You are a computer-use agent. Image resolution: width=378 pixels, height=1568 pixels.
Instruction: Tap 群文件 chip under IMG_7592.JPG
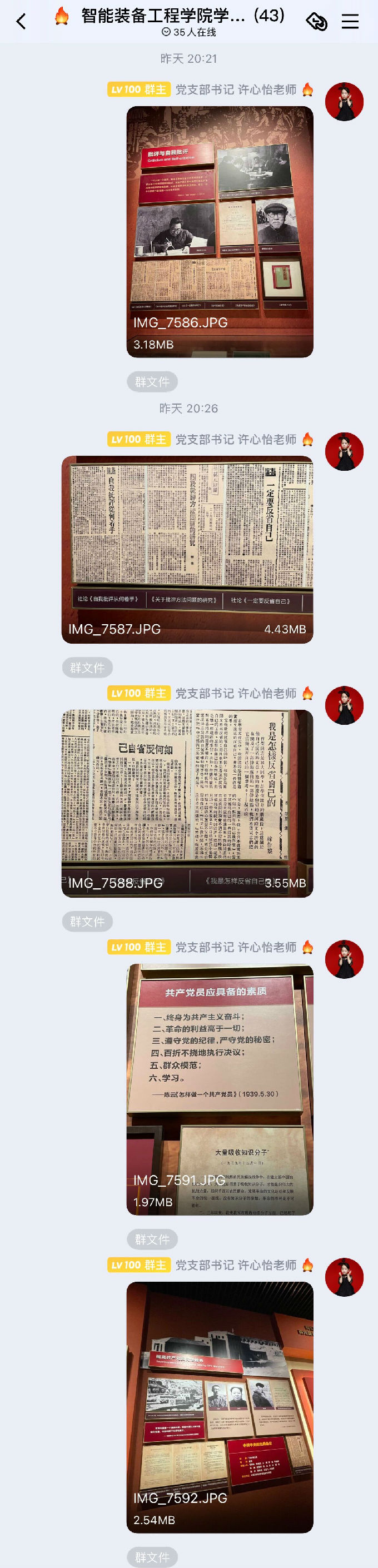[x=152, y=1557]
